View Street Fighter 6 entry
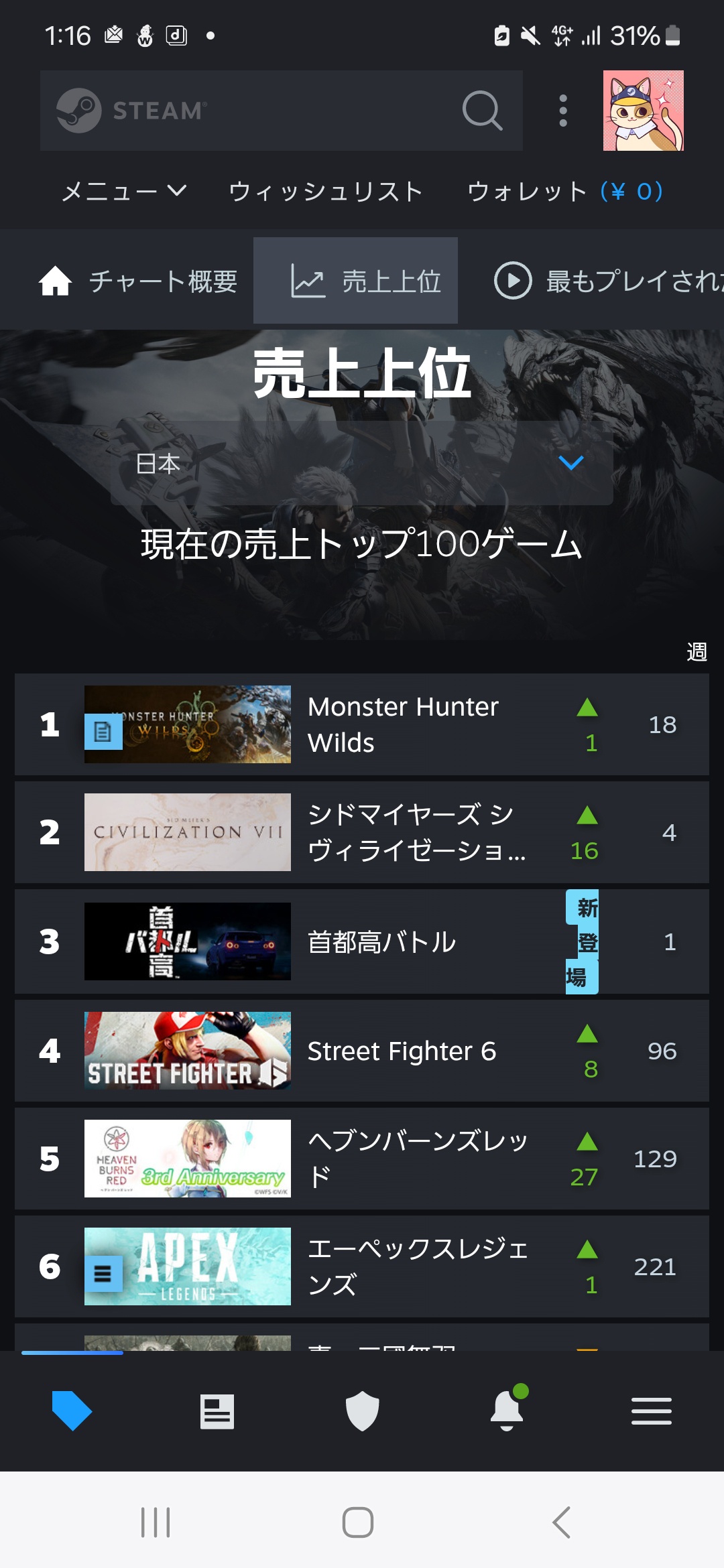This screenshot has width=724, height=1568. pyautogui.click(x=362, y=1051)
